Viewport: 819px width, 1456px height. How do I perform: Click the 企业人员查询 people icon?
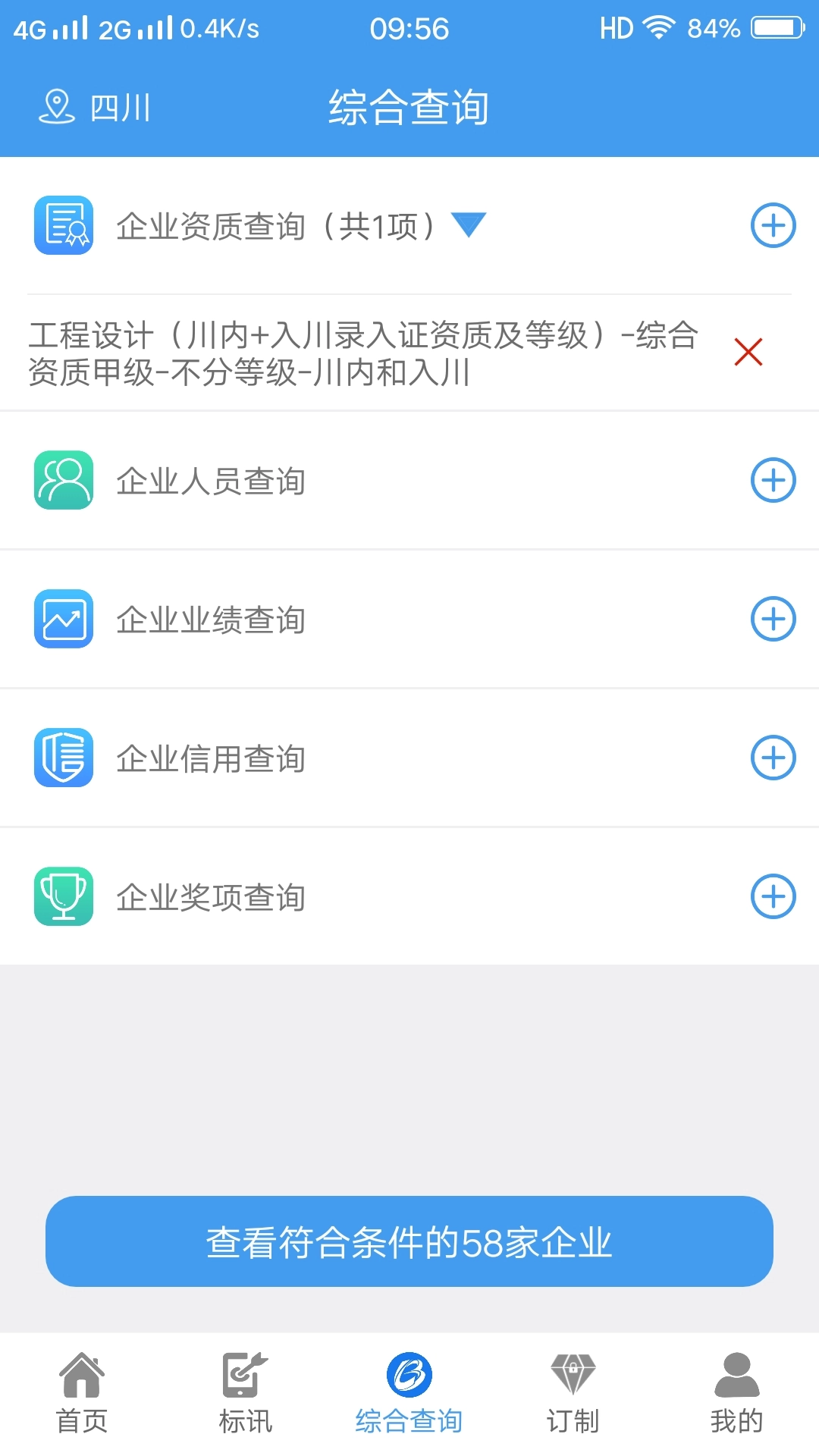click(64, 480)
